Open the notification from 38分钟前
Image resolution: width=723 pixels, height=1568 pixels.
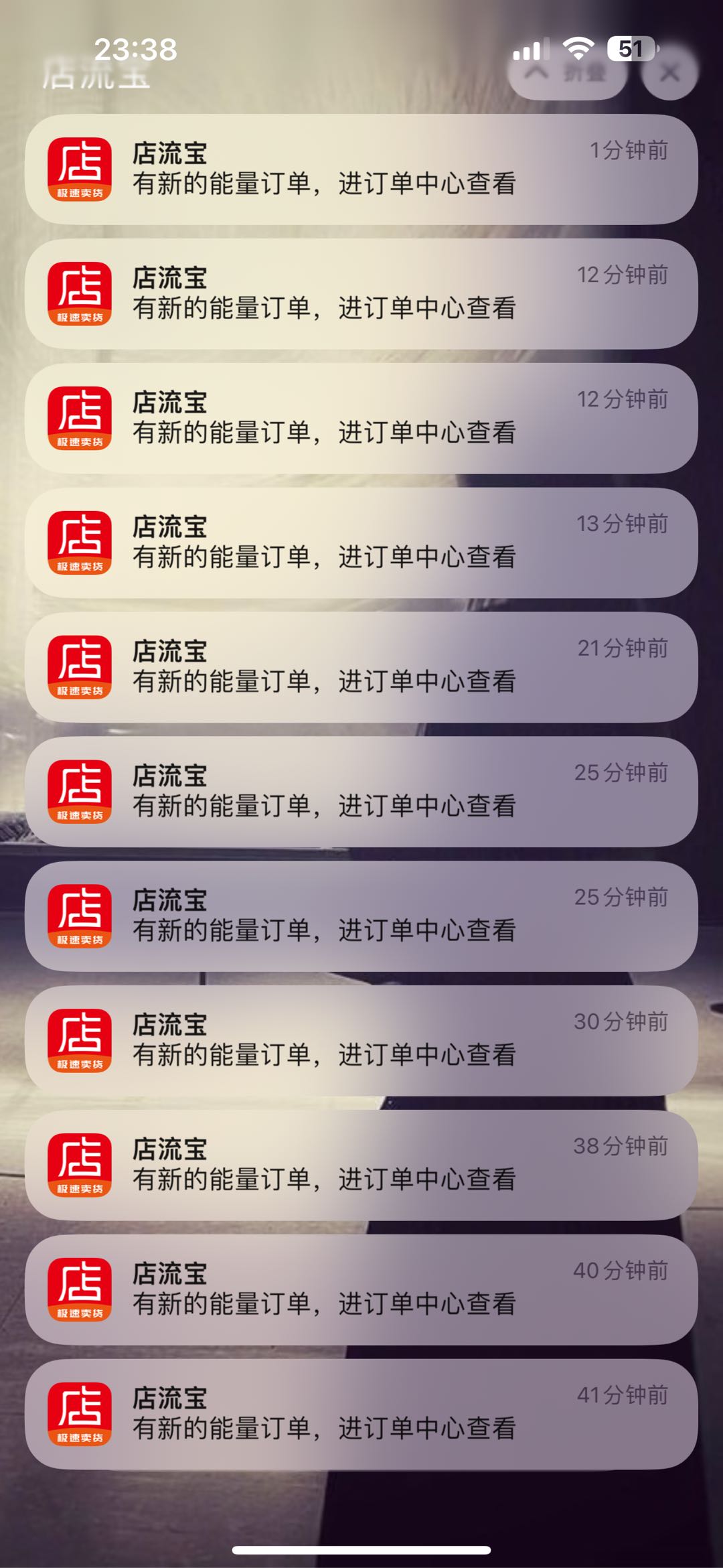coord(361,1165)
